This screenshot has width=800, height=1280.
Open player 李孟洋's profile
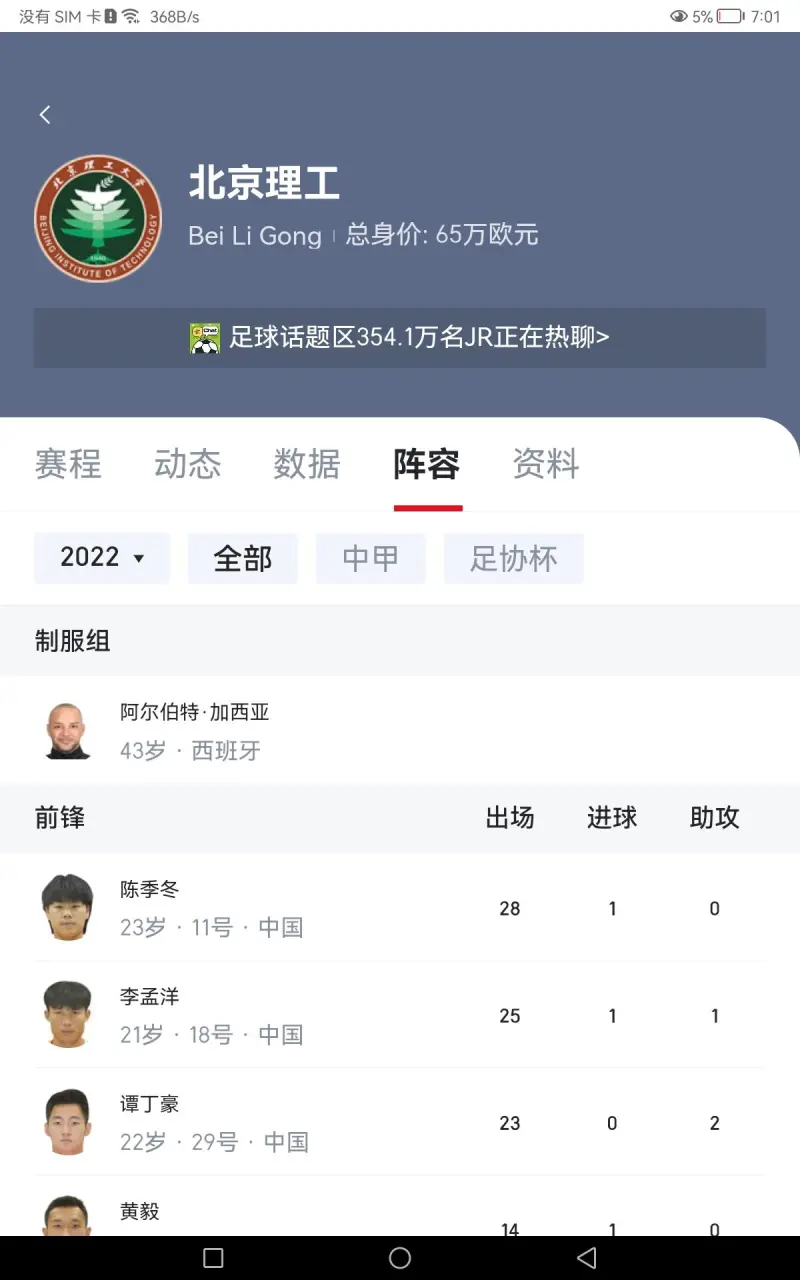(x=400, y=1015)
